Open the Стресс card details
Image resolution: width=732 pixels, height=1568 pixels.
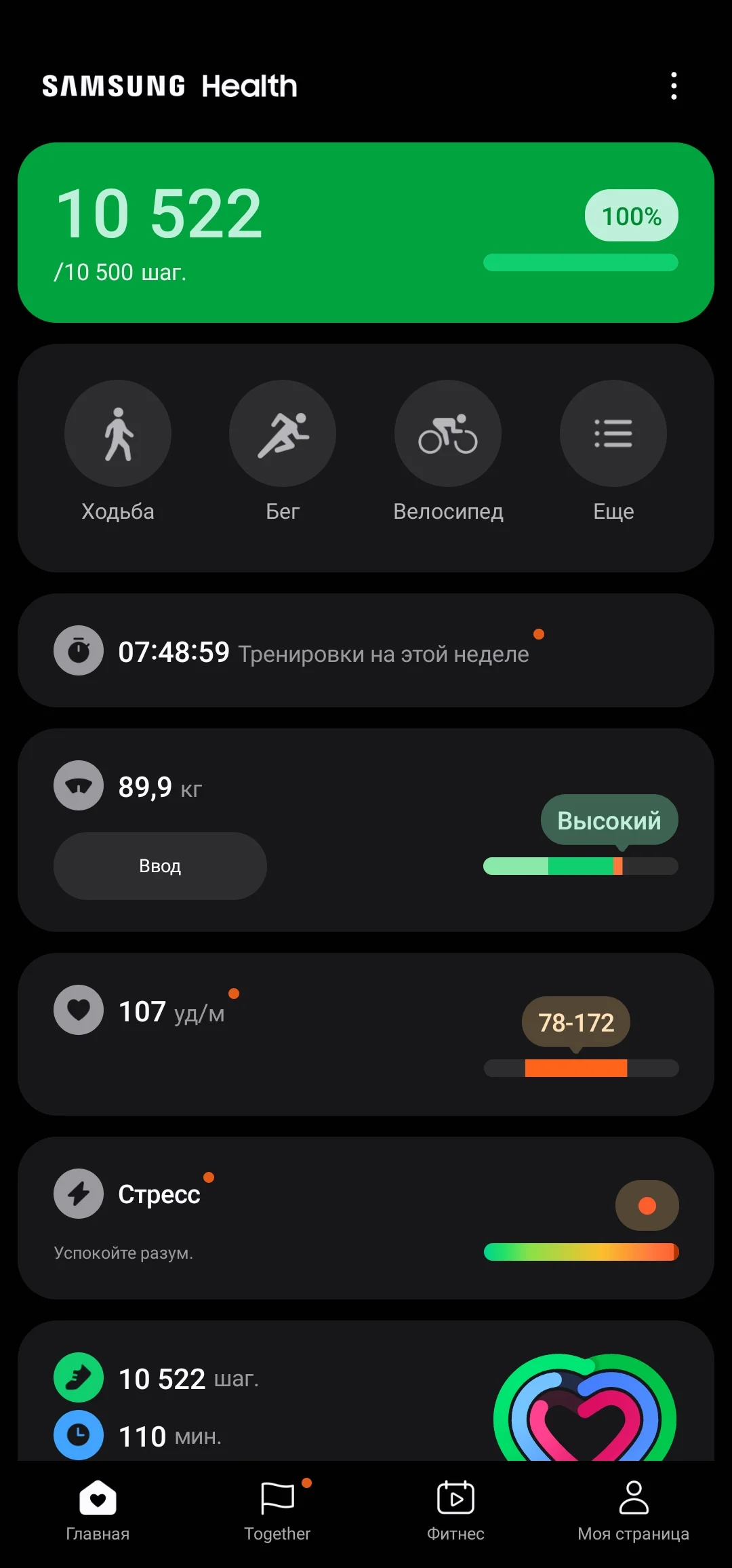pos(366,1214)
